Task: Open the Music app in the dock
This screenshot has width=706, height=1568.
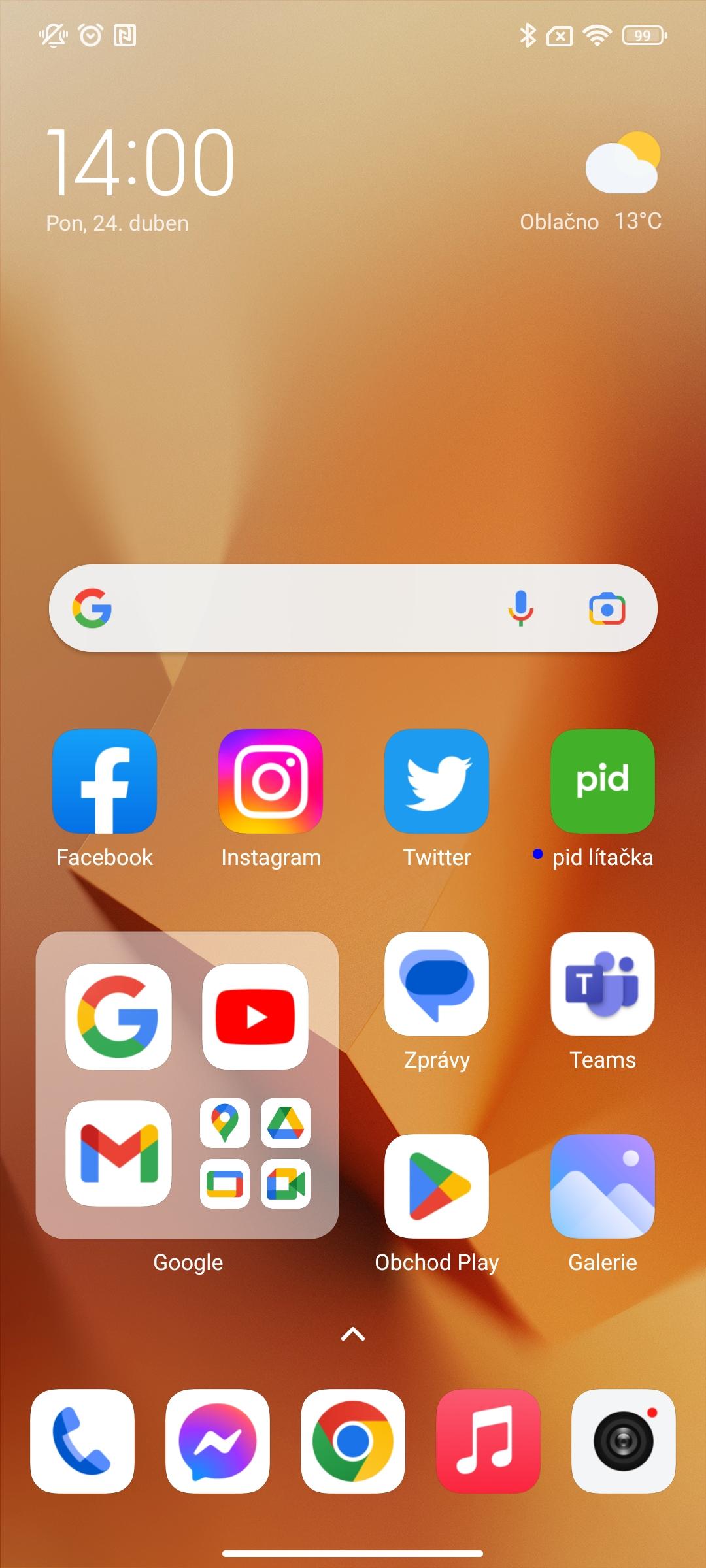Action: pos(488,1441)
